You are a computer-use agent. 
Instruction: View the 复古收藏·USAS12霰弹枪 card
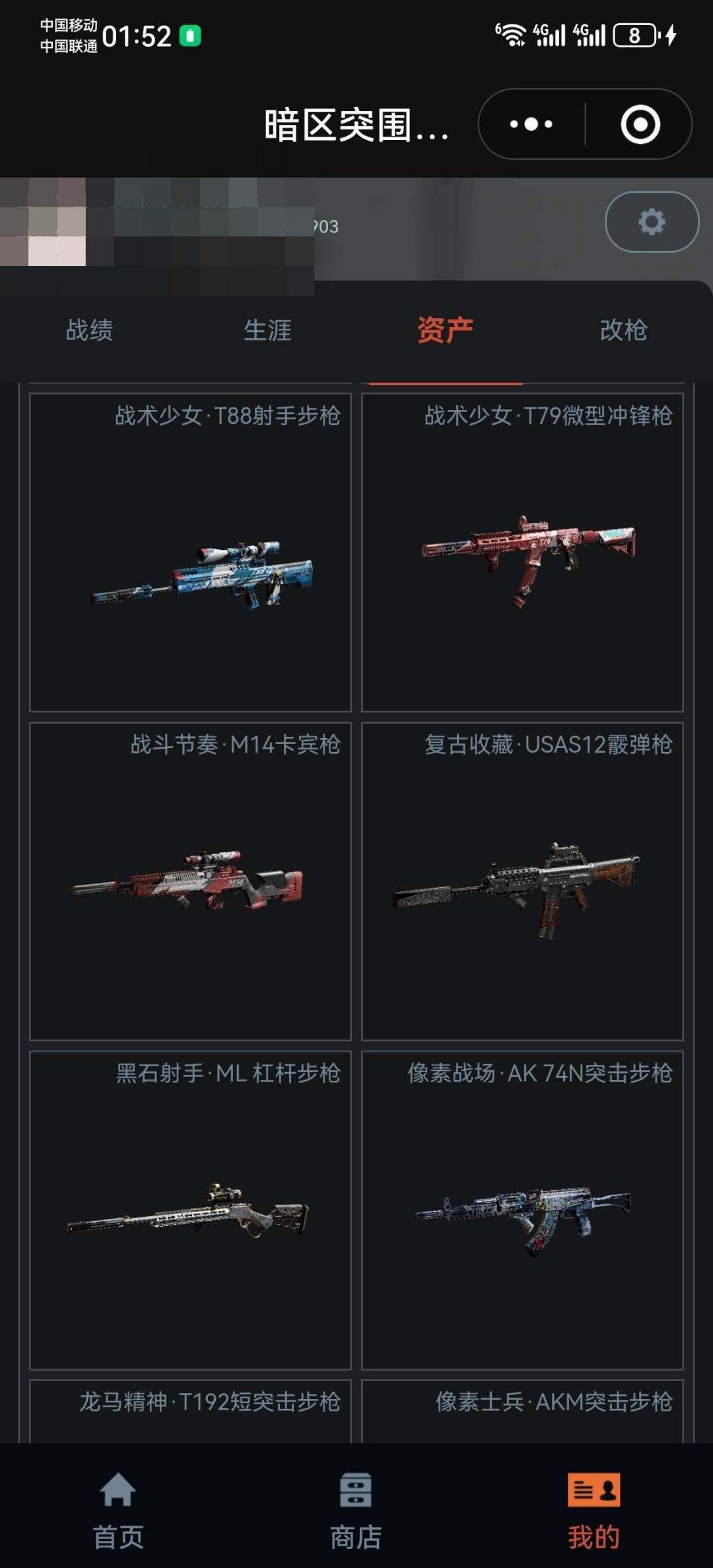[522, 881]
